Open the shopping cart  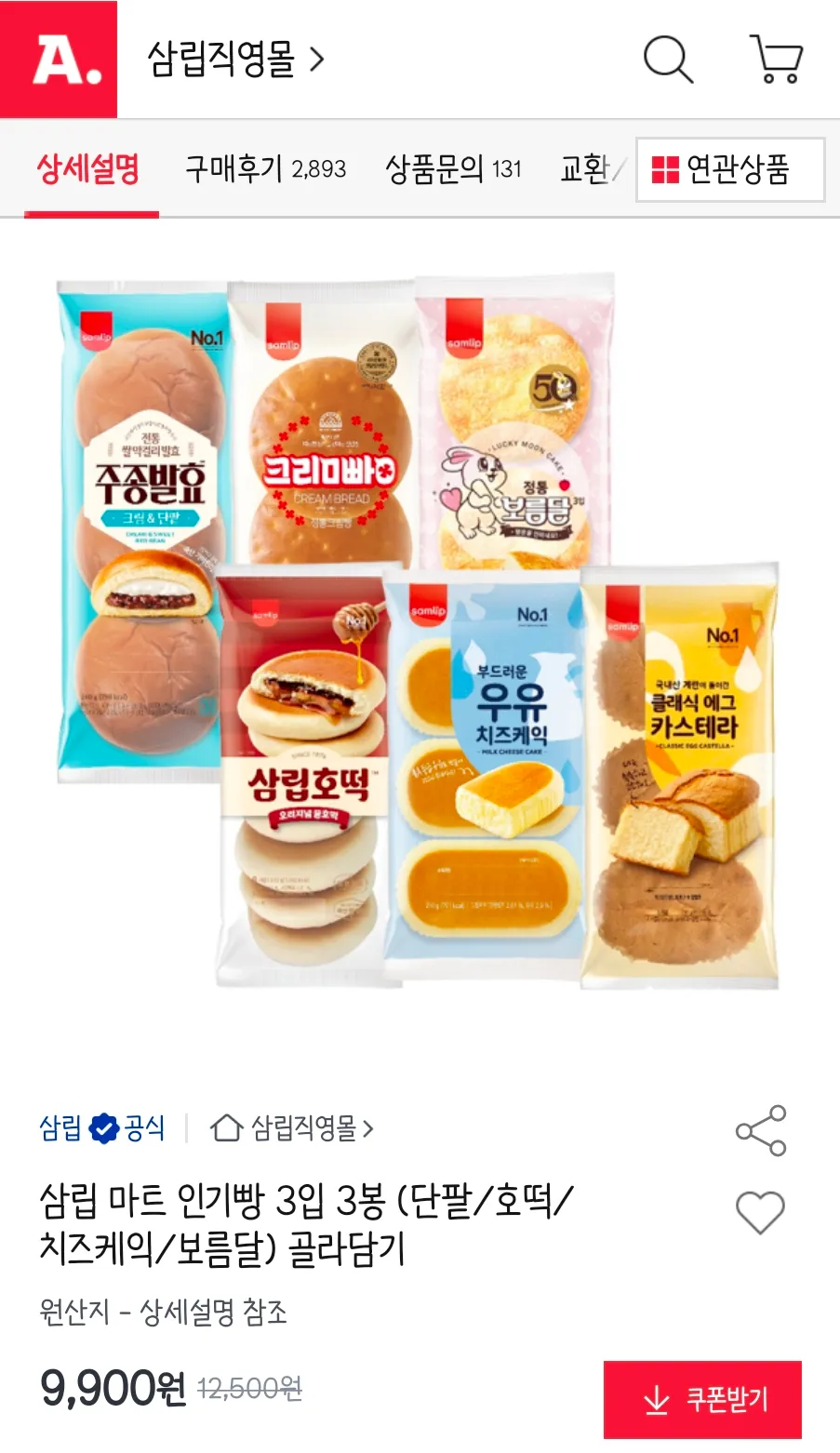(x=776, y=60)
